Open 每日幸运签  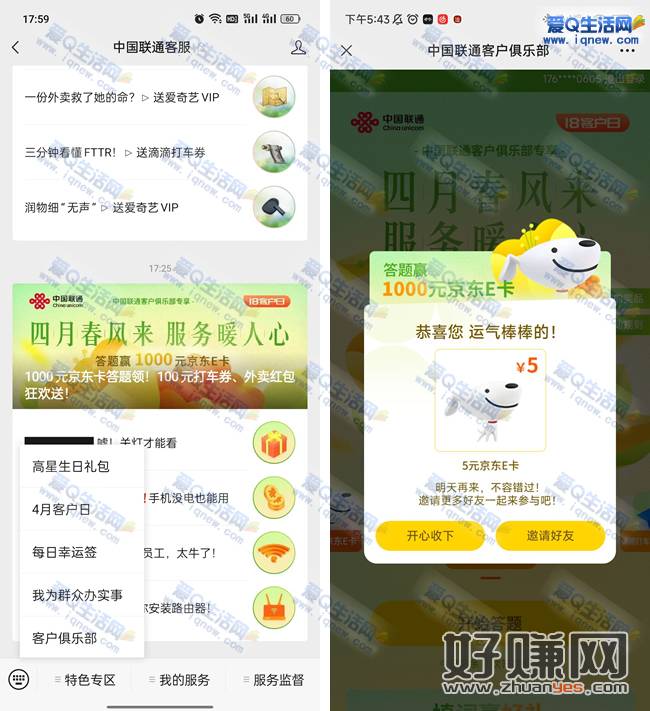pos(64,552)
